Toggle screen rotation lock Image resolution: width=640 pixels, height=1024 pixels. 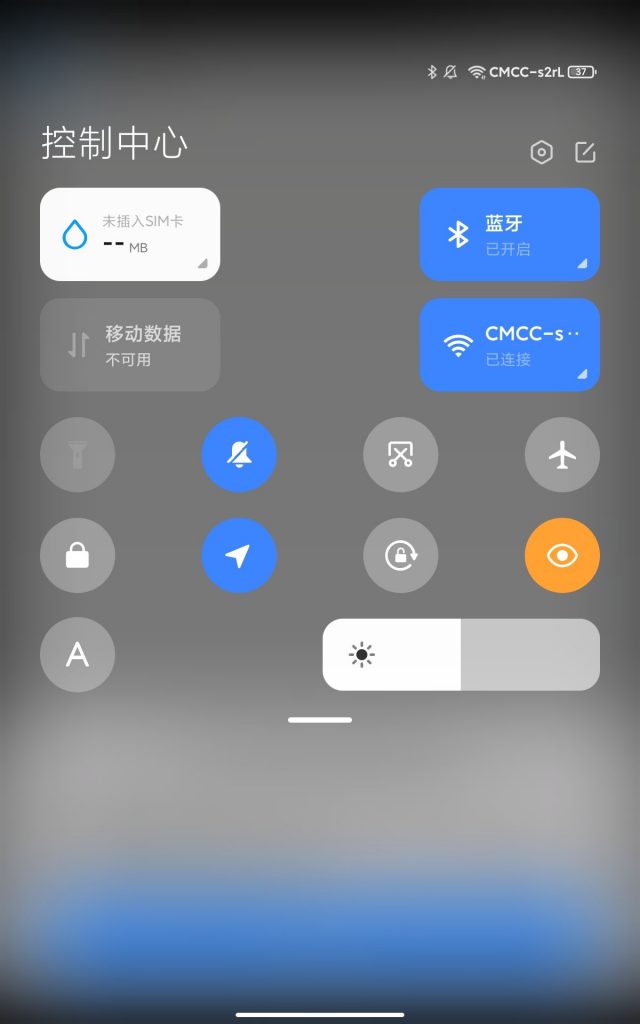pos(400,556)
